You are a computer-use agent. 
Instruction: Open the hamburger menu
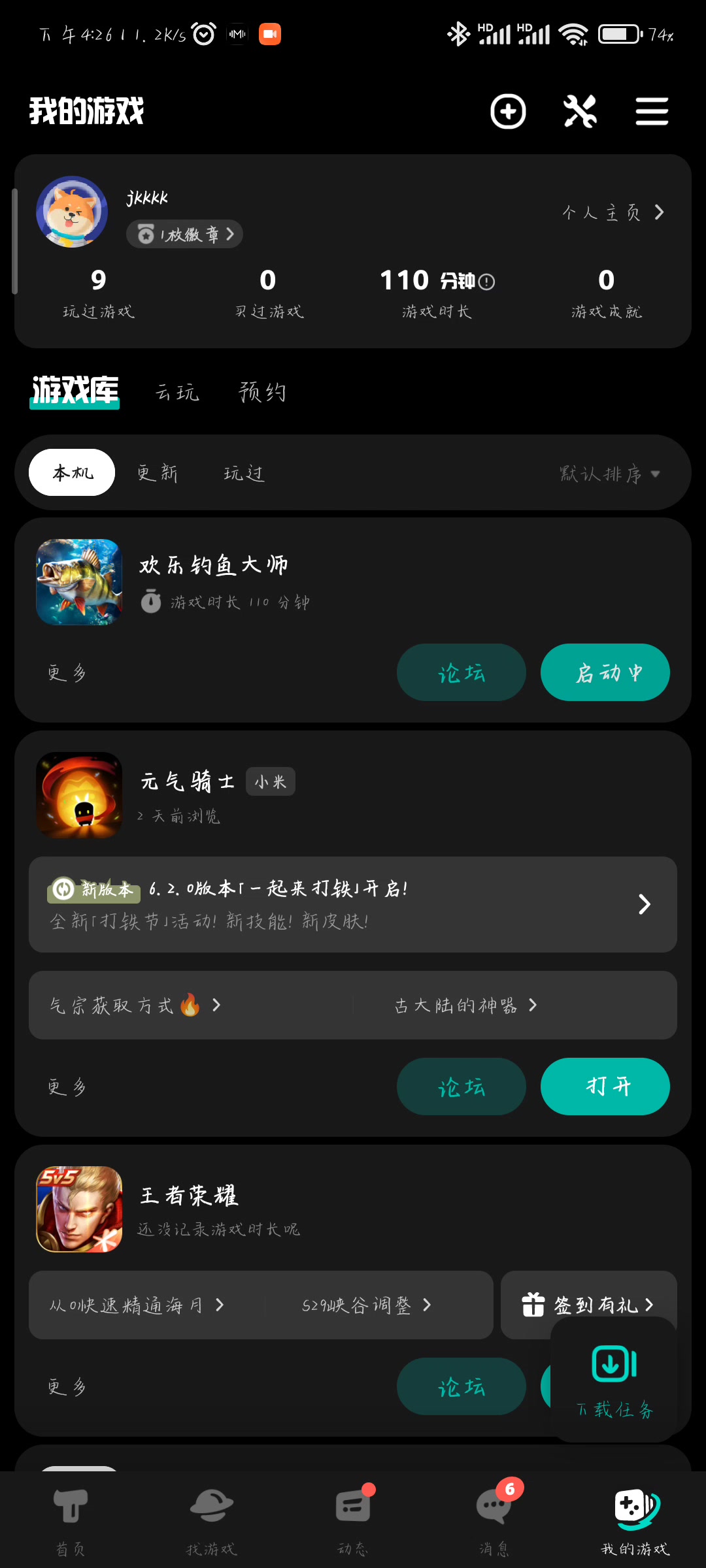coord(652,111)
